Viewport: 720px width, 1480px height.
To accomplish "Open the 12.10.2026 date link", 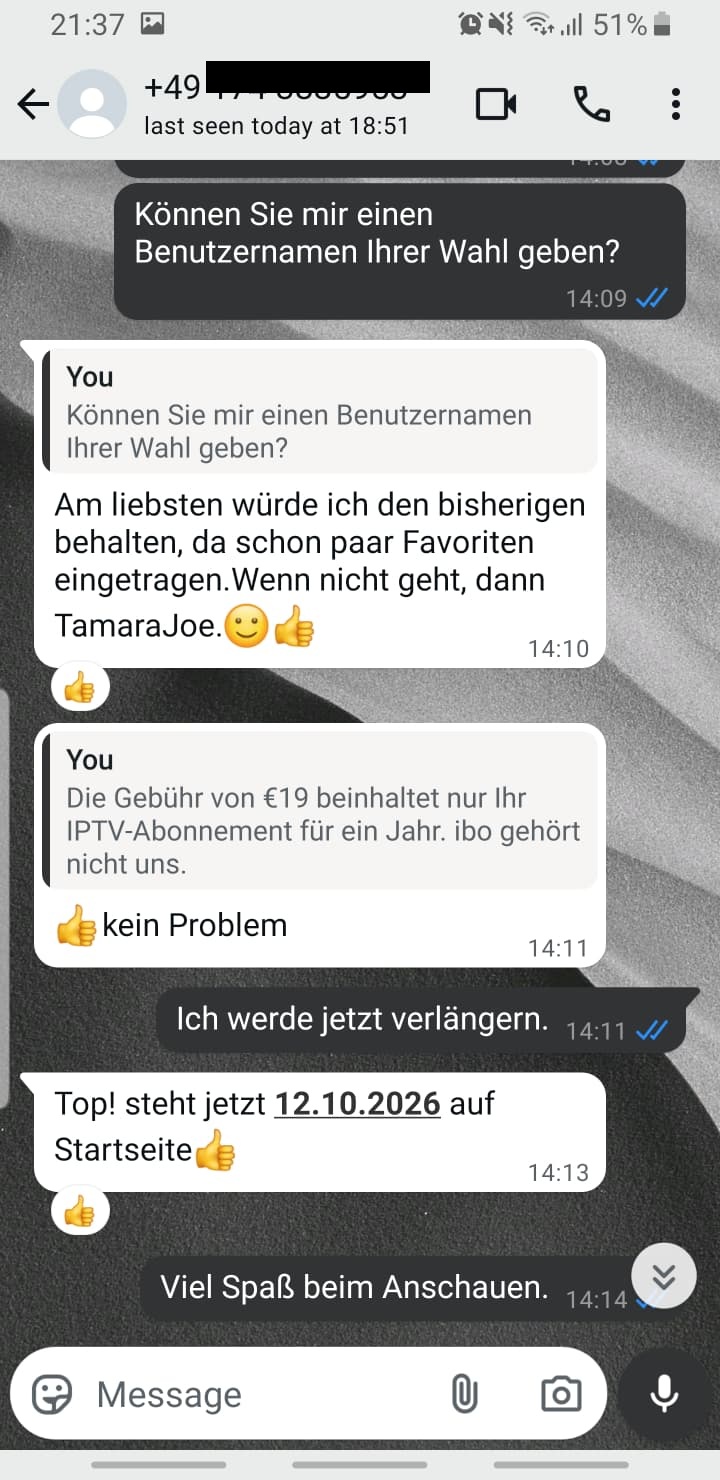I will pyautogui.click(x=357, y=1104).
